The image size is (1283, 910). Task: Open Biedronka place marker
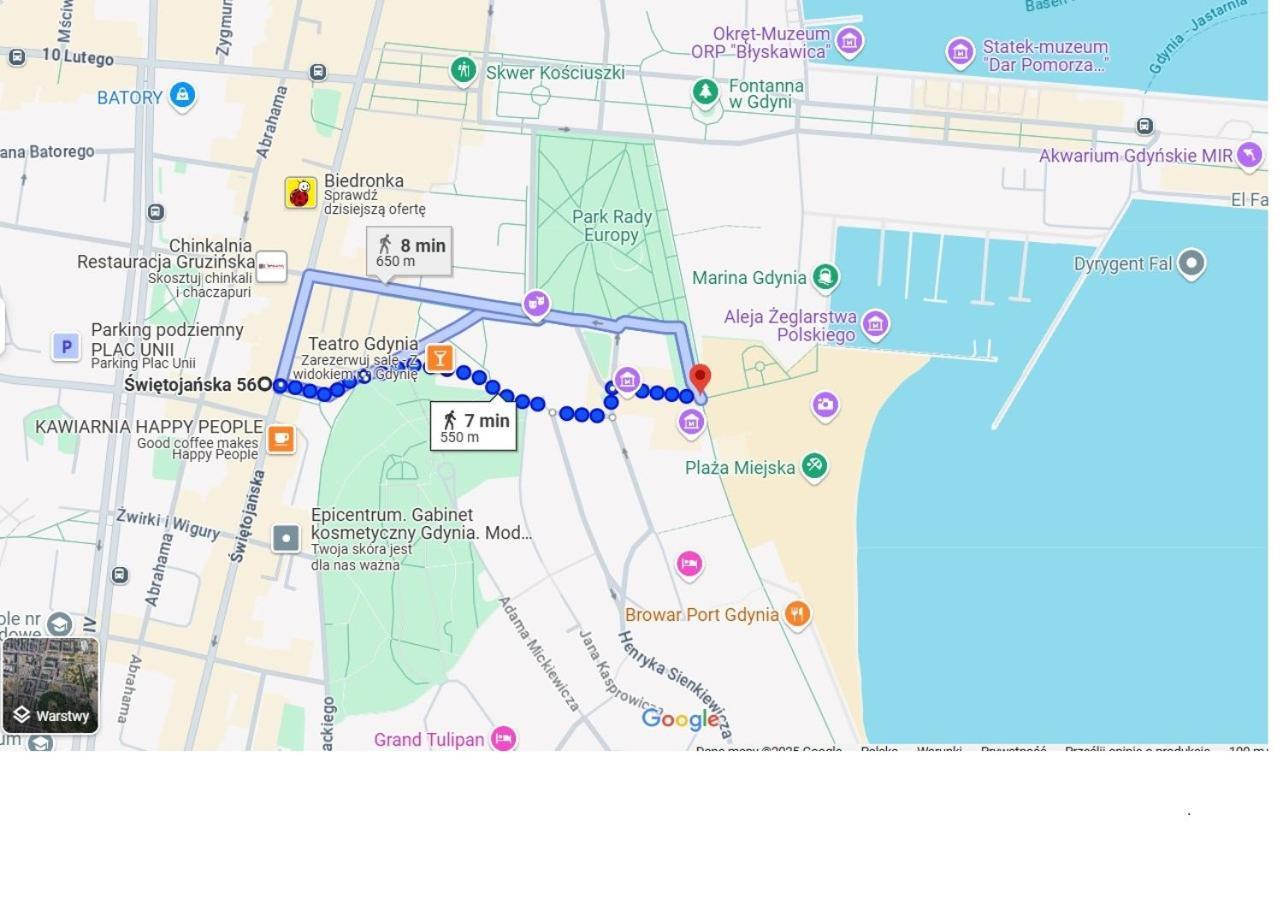click(x=301, y=193)
